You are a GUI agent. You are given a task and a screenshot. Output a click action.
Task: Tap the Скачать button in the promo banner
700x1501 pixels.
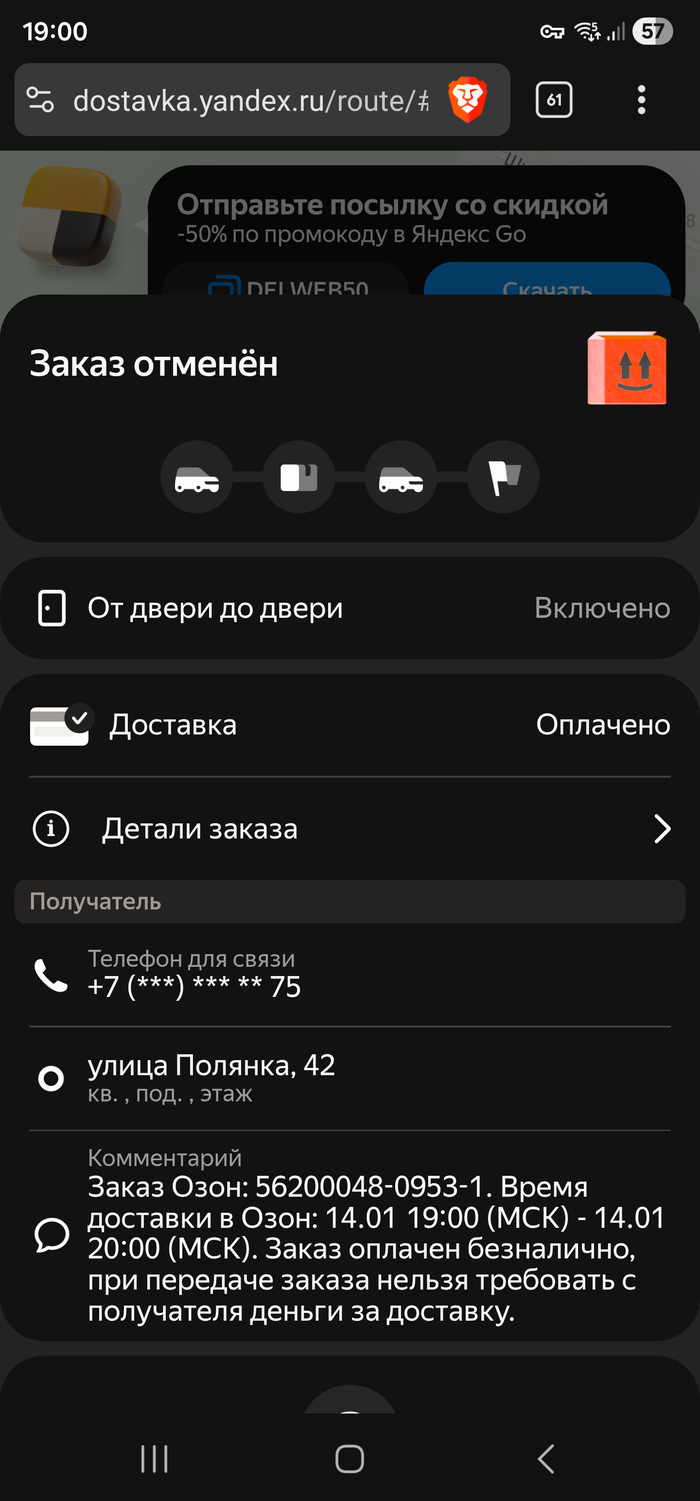coord(546,285)
